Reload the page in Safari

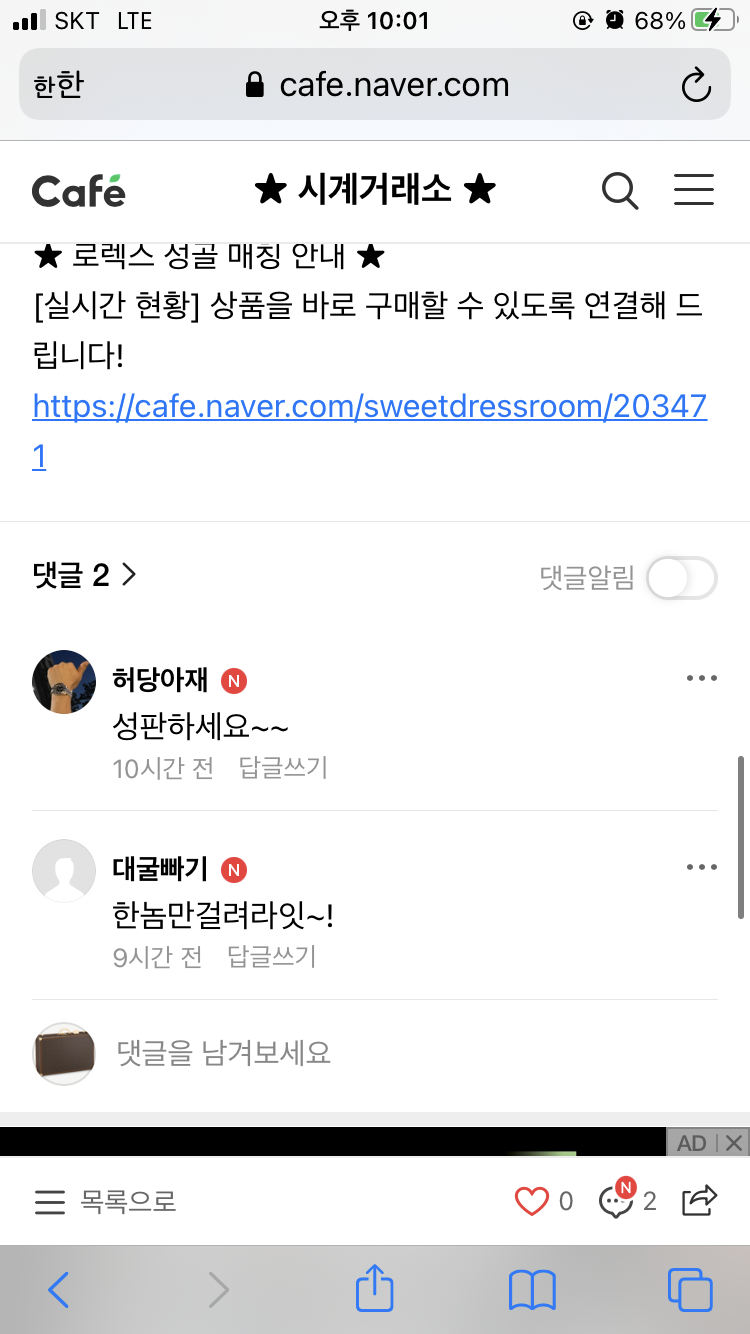pyautogui.click(x=695, y=85)
